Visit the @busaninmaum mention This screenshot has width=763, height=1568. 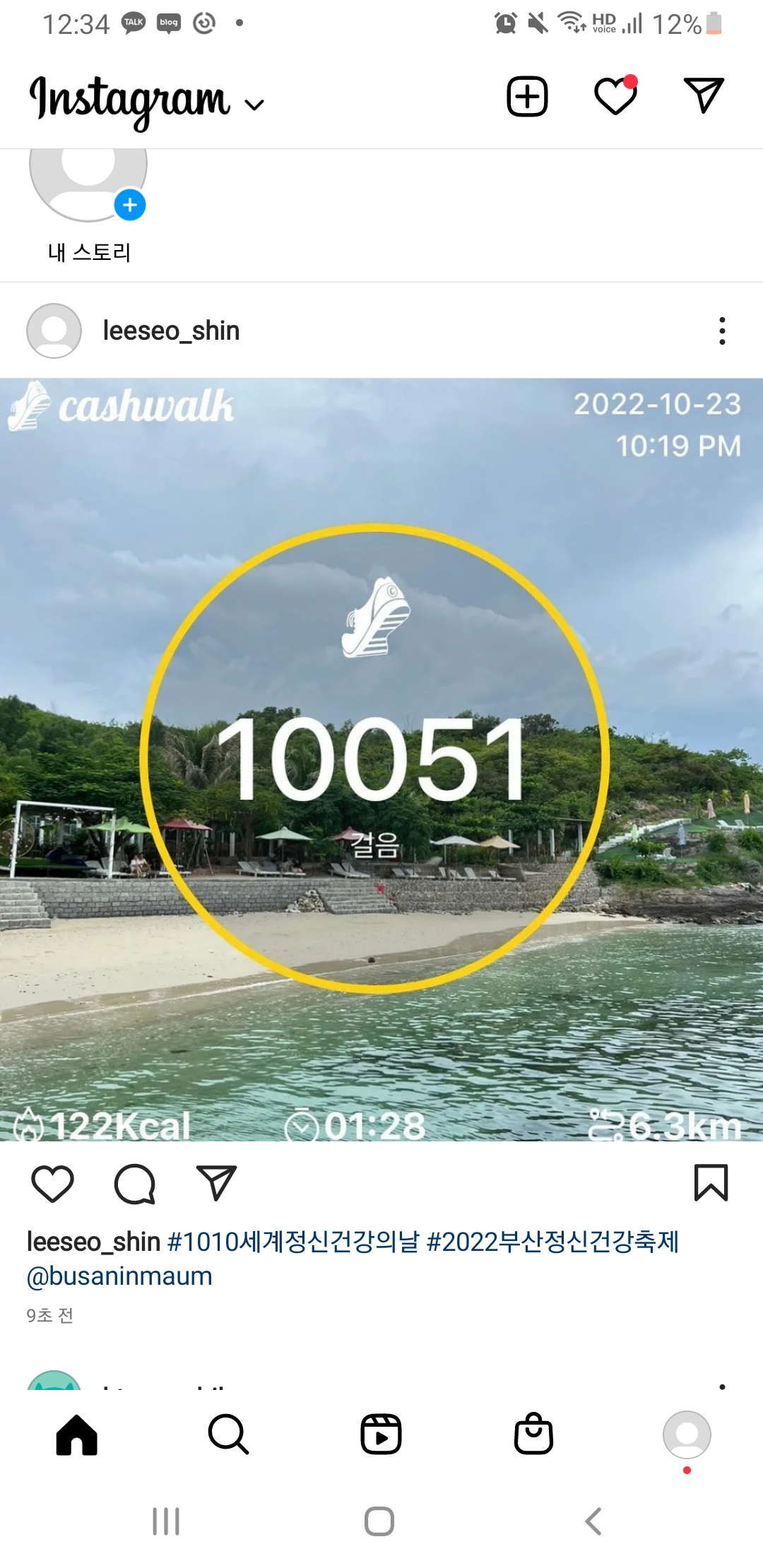coord(119,1276)
